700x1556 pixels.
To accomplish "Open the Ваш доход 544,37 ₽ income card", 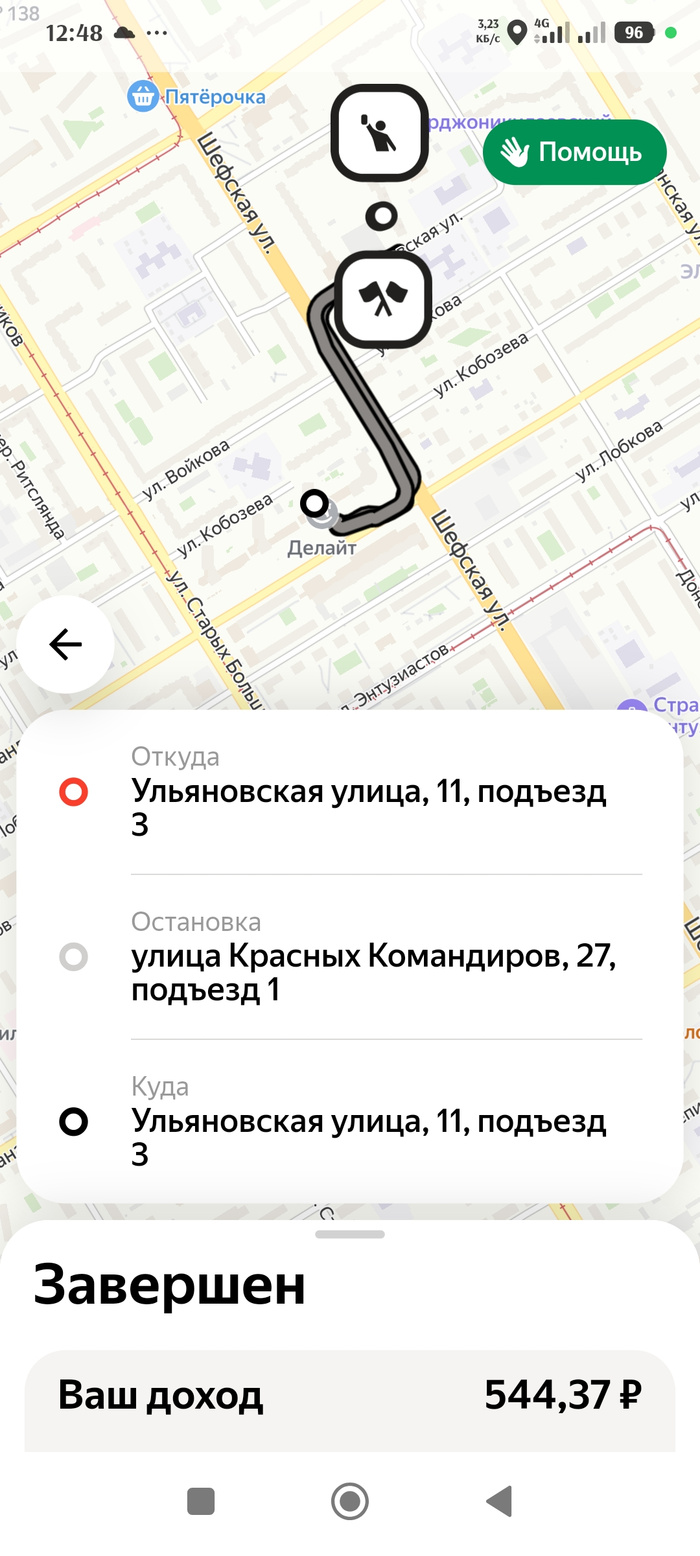I will point(350,1400).
